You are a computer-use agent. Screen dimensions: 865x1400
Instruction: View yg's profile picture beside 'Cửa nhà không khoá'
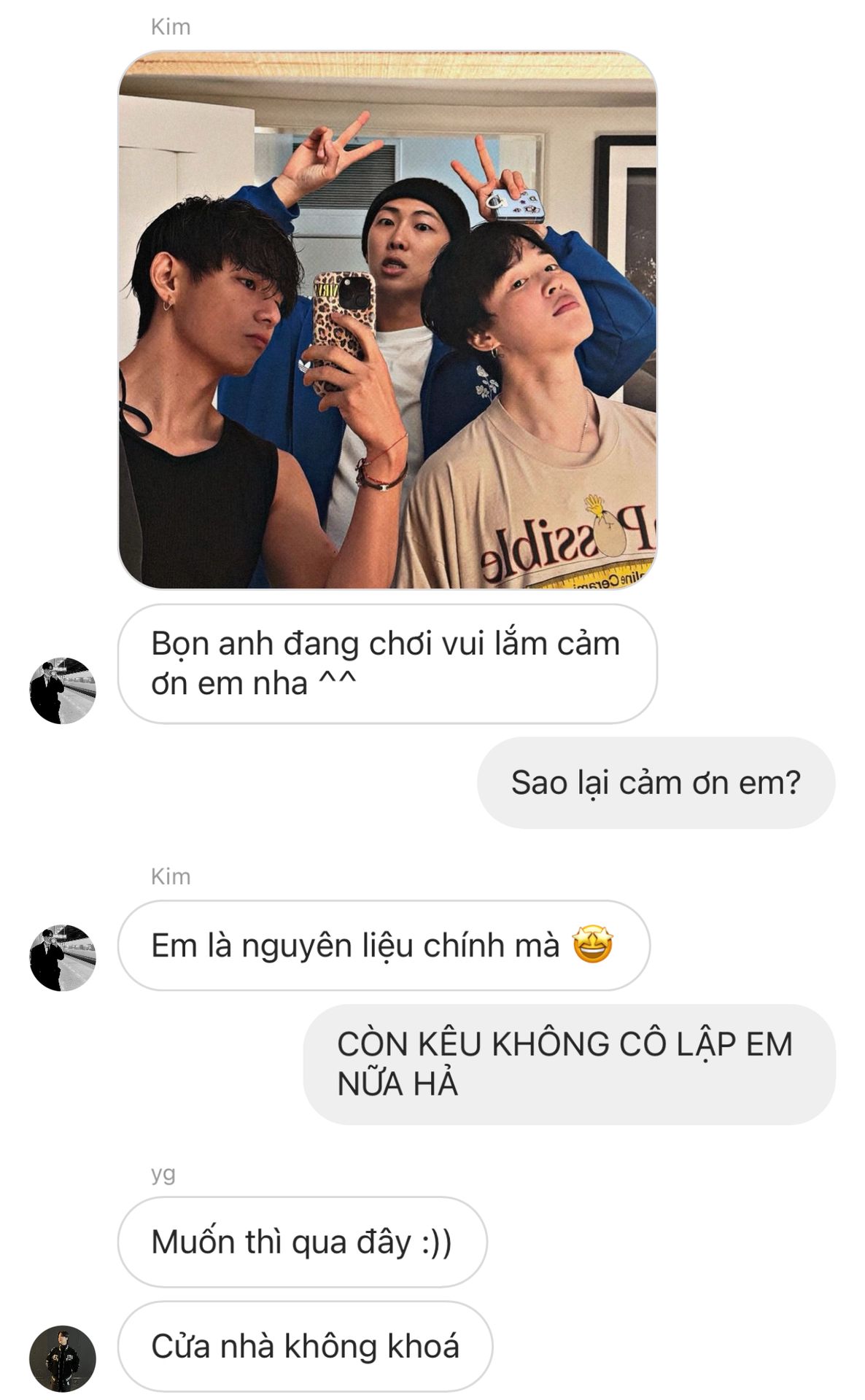pyautogui.click(x=63, y=1358)
